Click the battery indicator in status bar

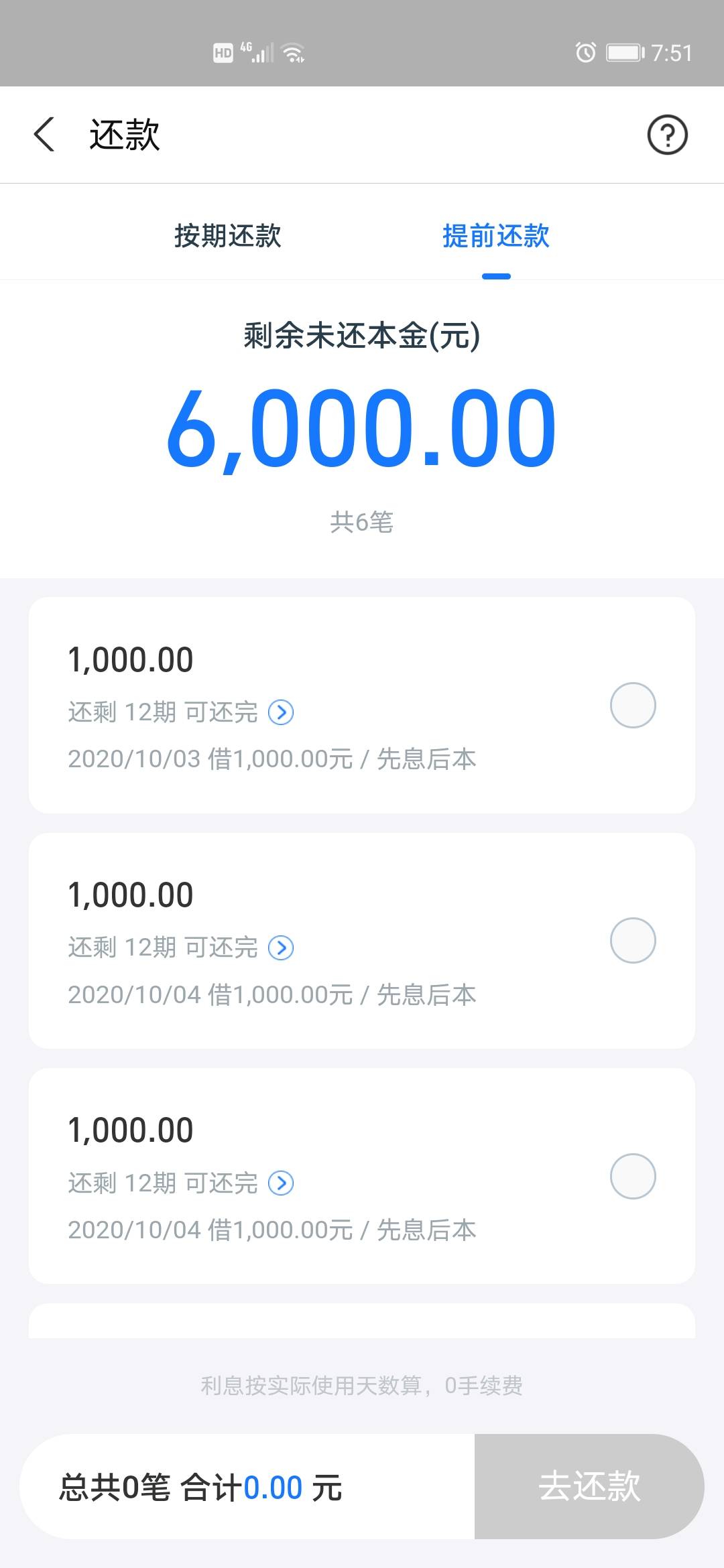click(x=625, y=52)
